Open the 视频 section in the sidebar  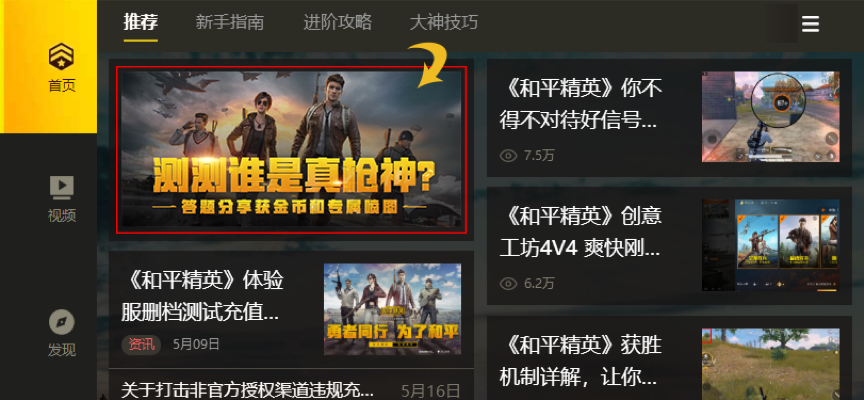coord(61,198)
